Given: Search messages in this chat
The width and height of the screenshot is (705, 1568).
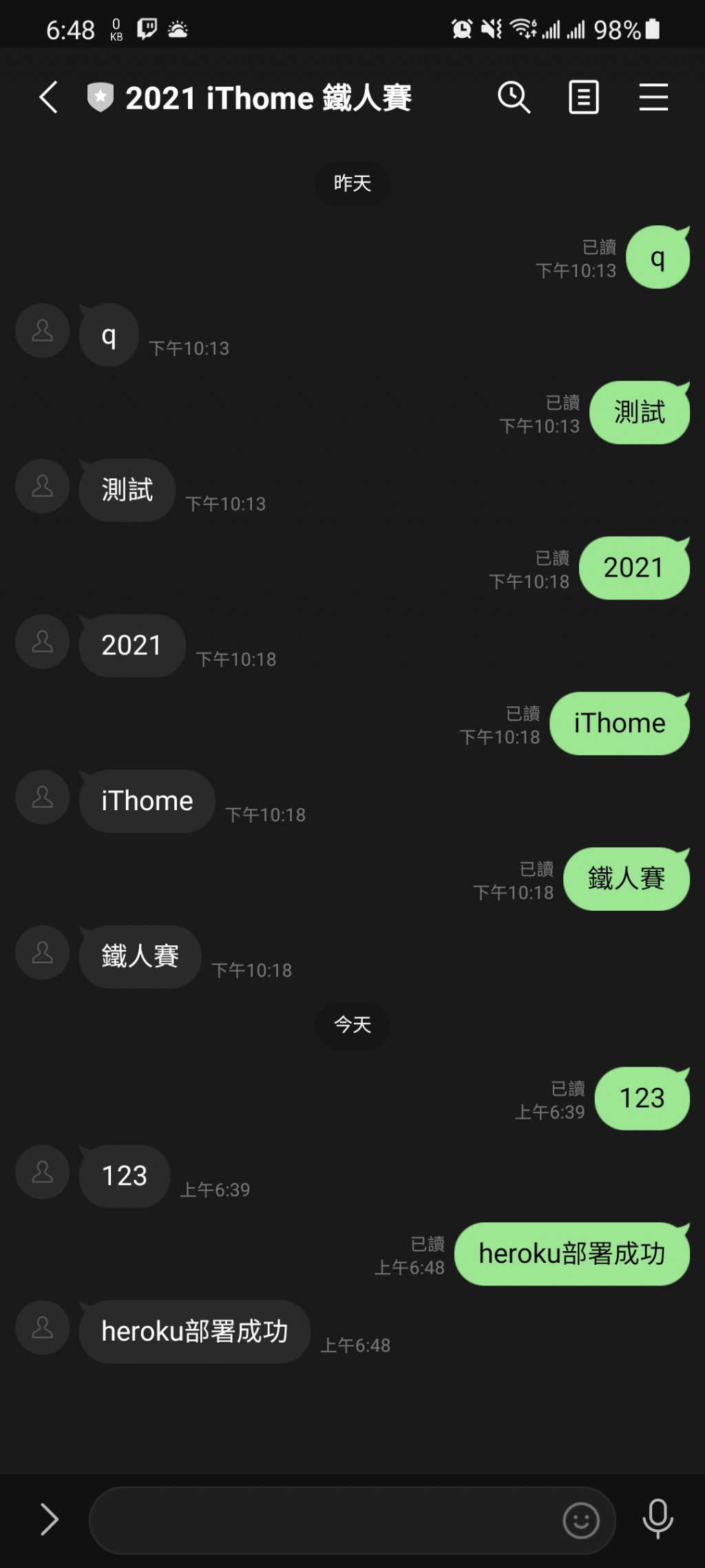Looking at the screenshot, I should coord(514,97).
